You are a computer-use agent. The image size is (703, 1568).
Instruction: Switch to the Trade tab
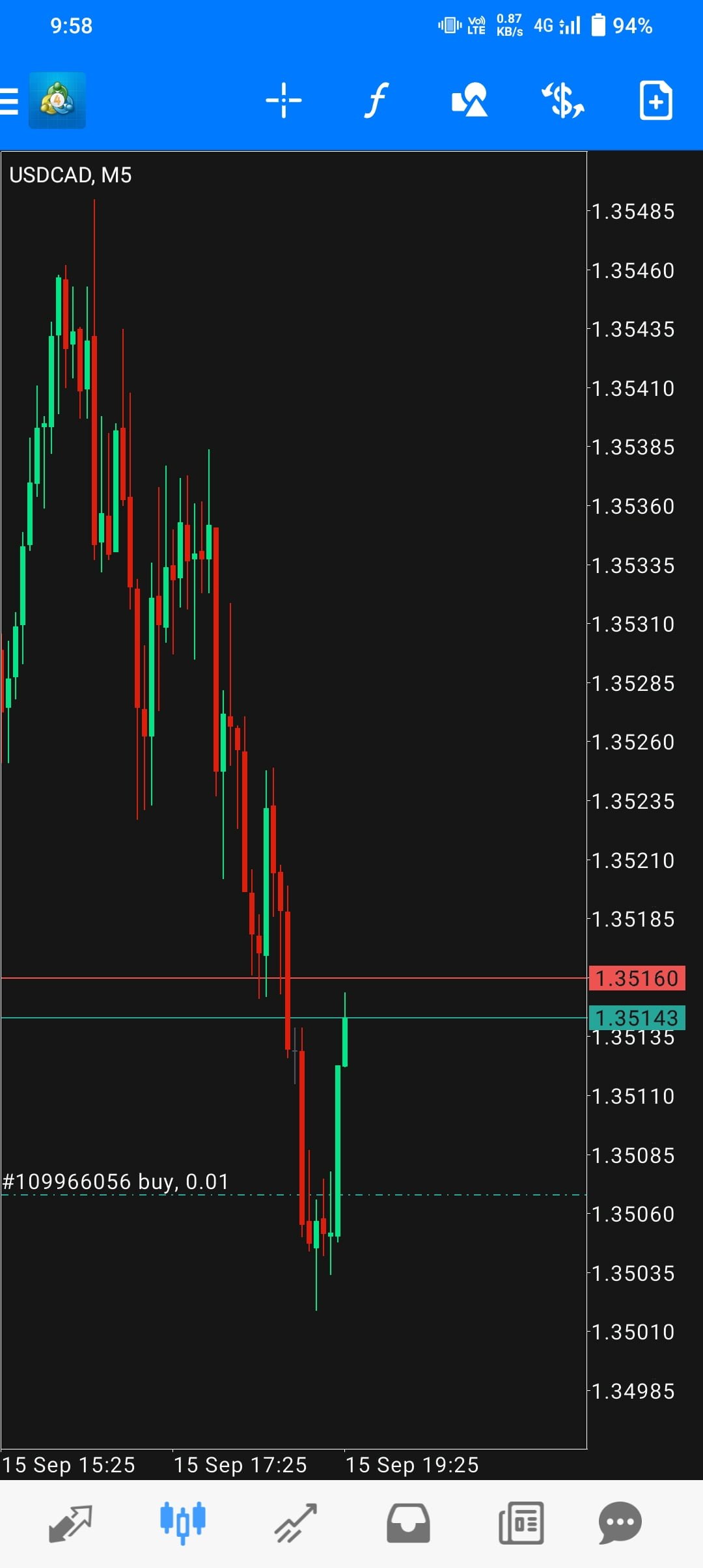296,1524
